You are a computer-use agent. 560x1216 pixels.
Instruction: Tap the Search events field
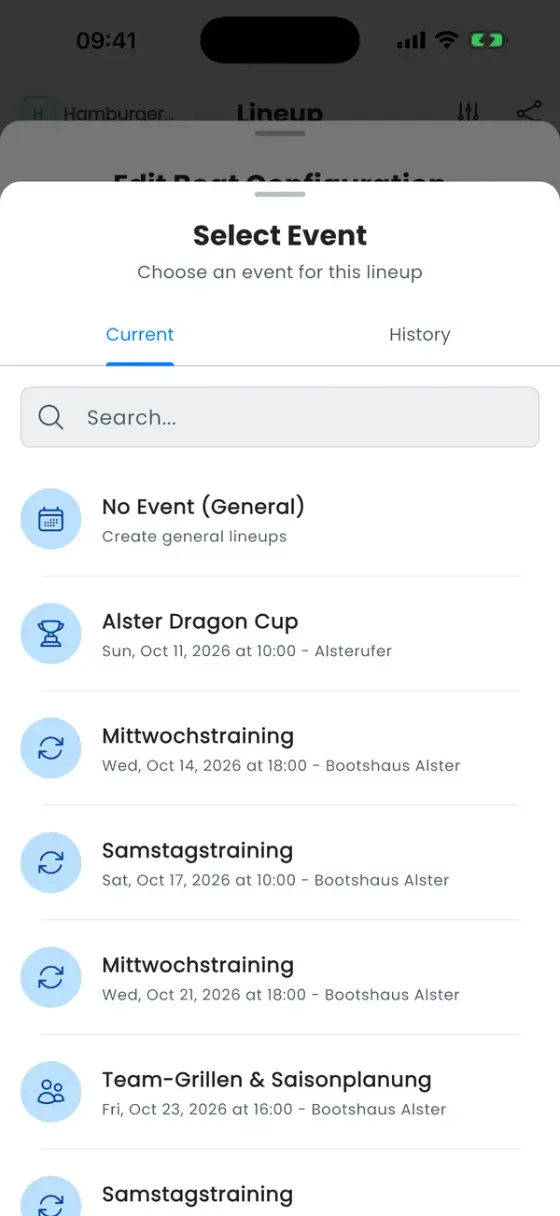280,417
